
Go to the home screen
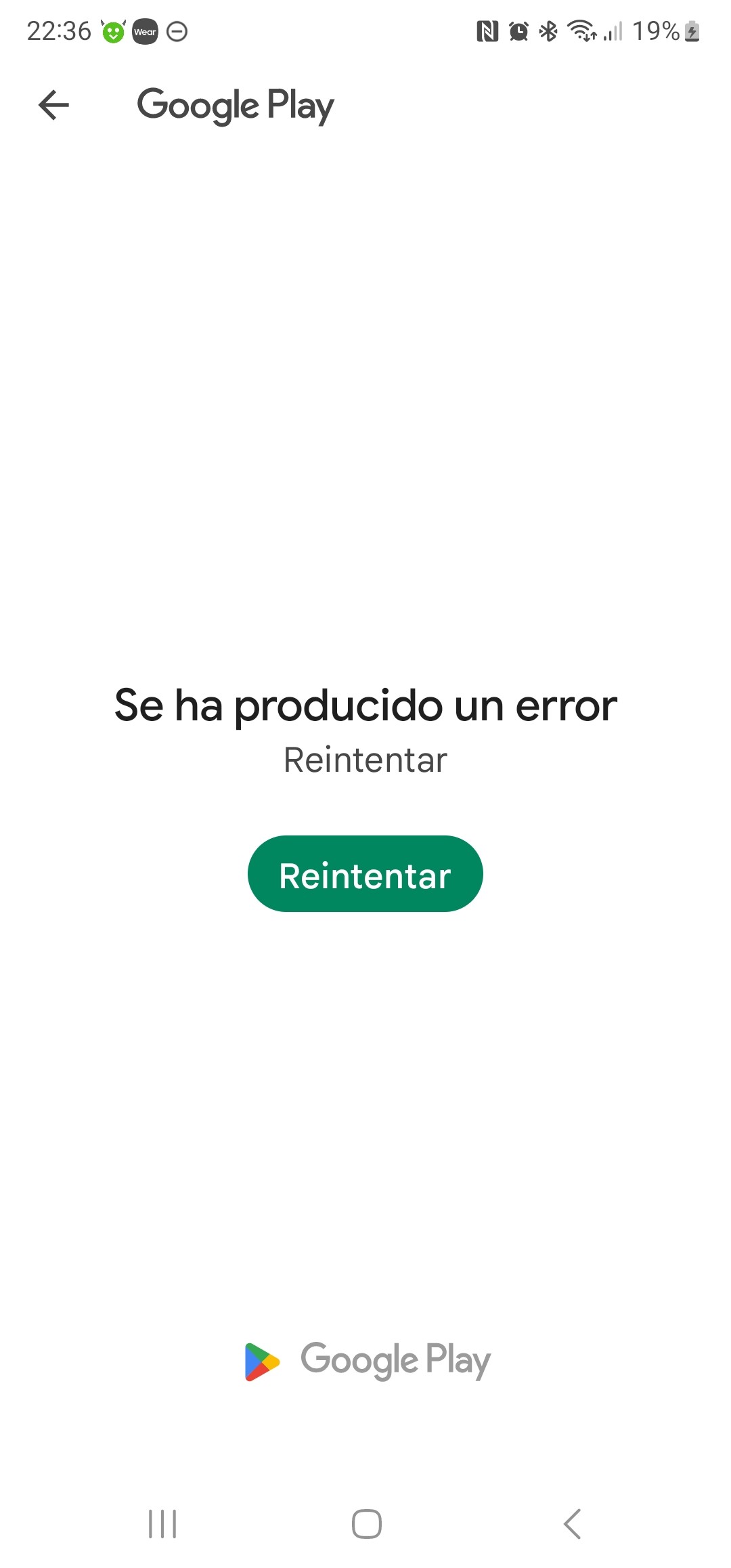point(366,1524)
